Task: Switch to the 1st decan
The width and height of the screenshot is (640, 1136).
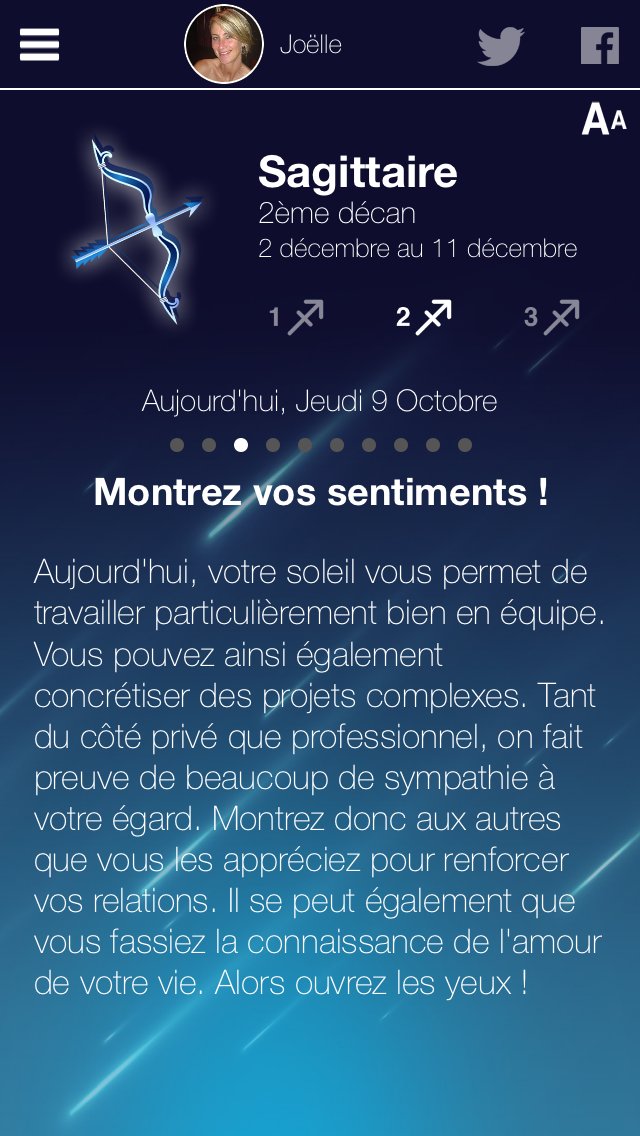Action: coord(296,318)
